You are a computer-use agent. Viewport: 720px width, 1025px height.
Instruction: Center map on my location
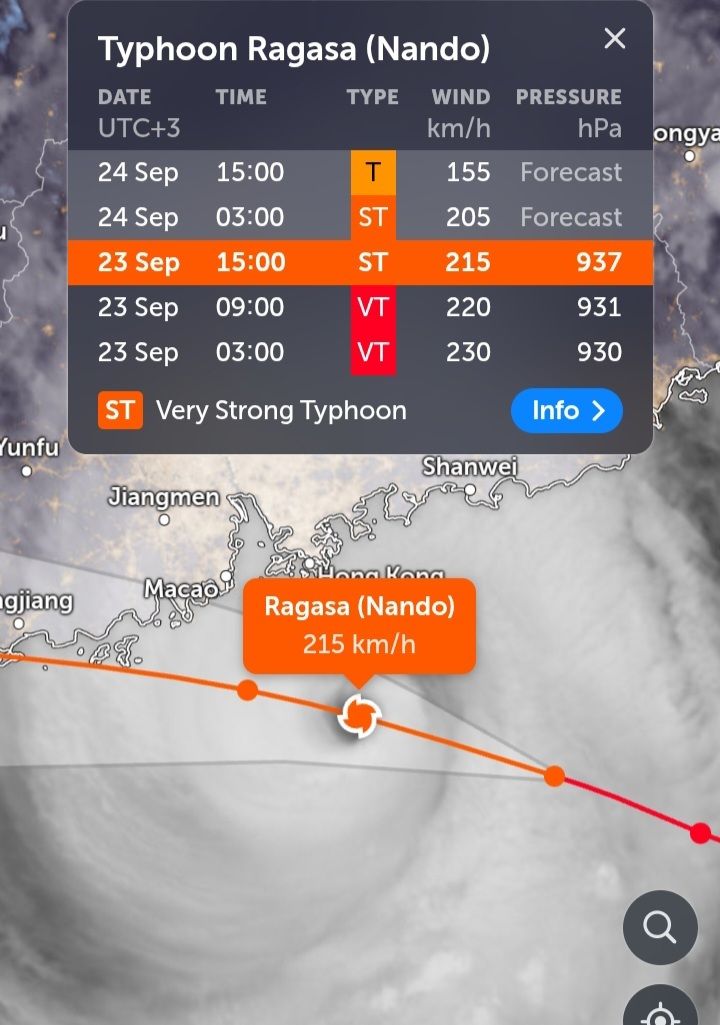point(660,1012)
